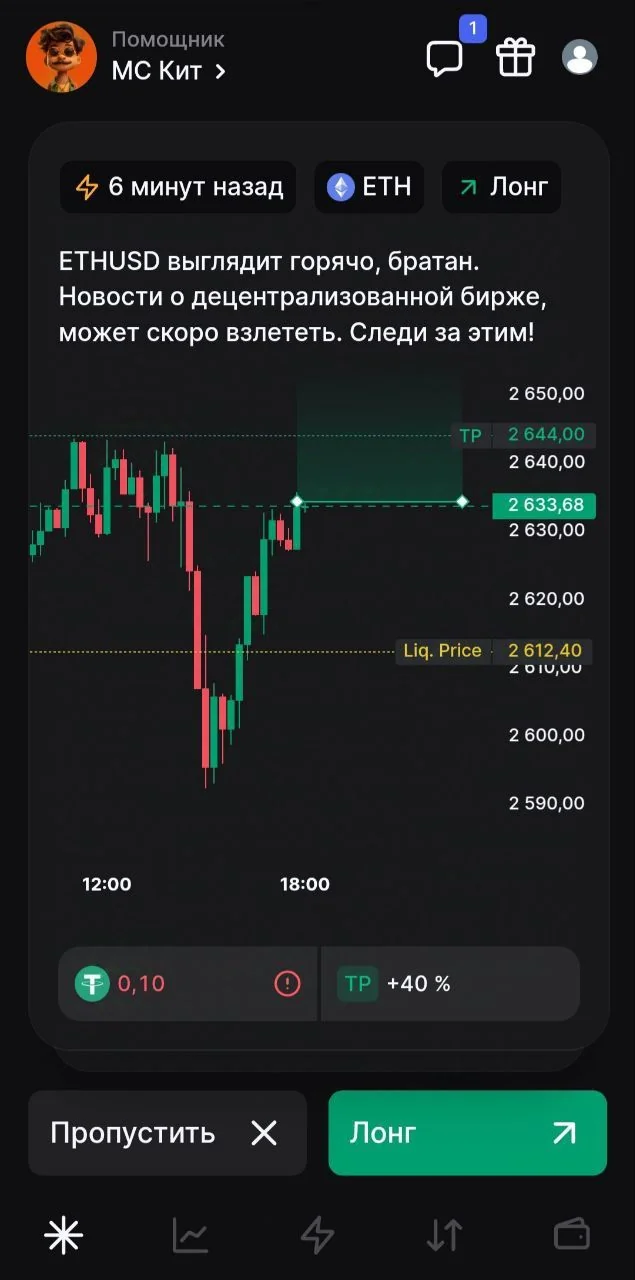This screenshot has height=1280, width=635.
Task: Switch to the asterisk signals tab
Action: pyautogui.click(x=63, y=1236)
